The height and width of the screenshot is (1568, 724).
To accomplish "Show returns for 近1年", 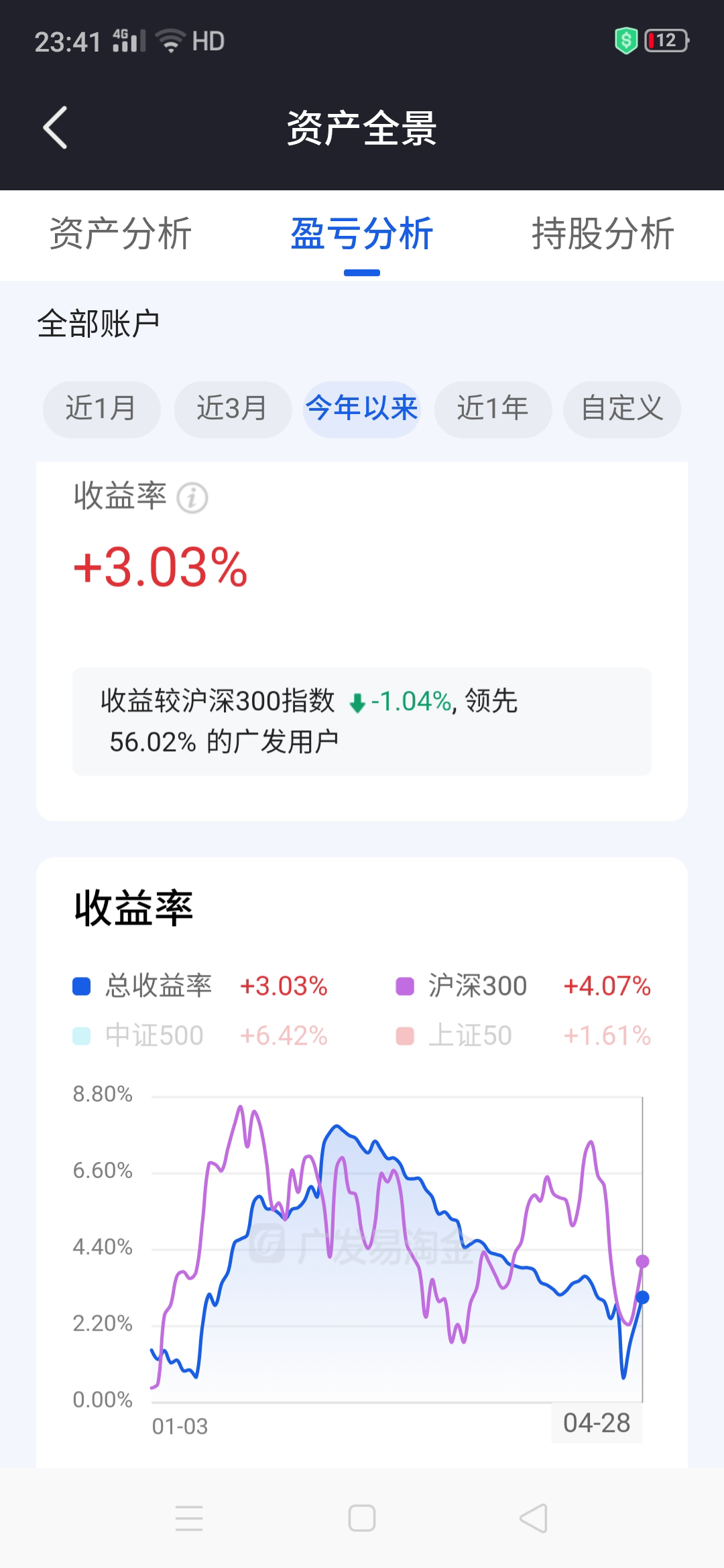I will [x=493, y=409].
